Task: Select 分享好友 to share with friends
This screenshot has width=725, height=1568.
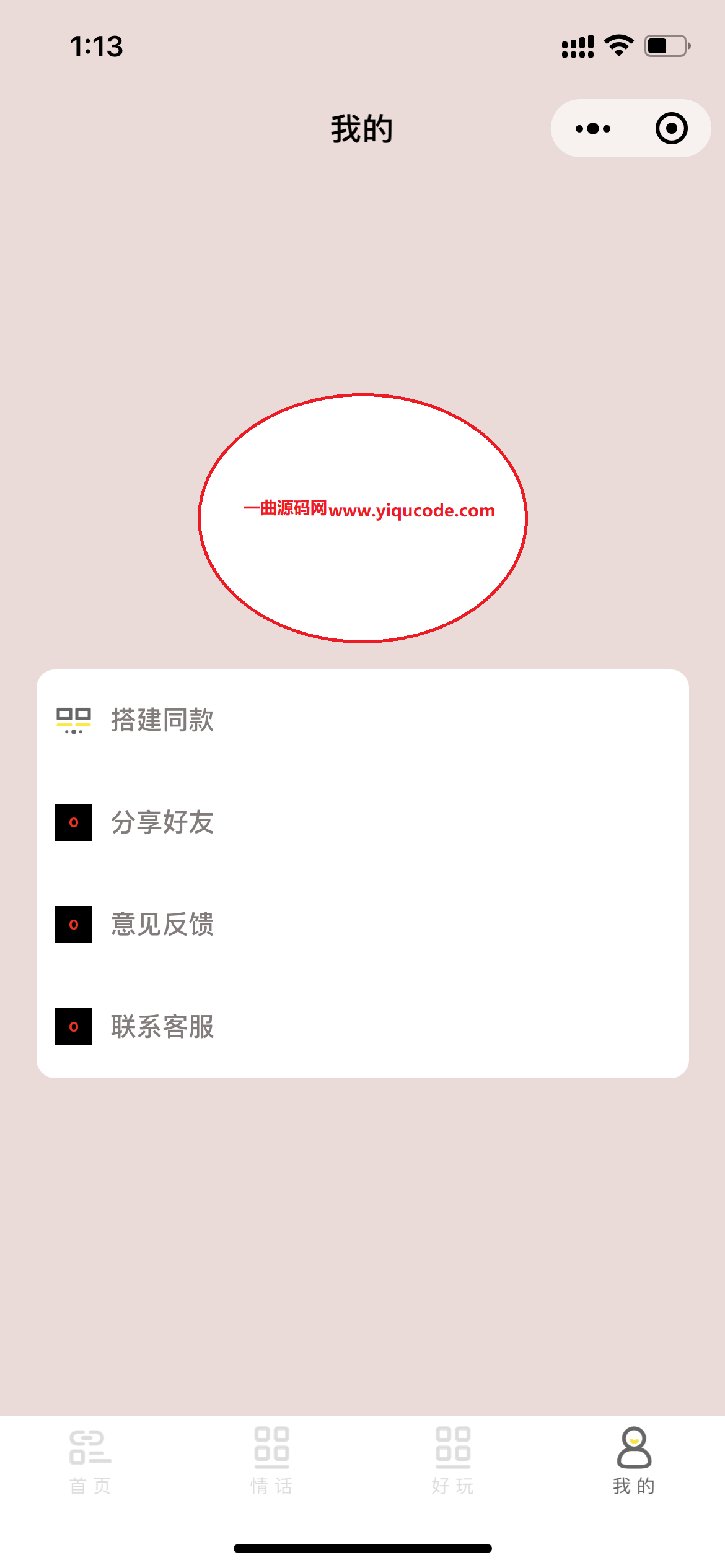Action: [x=362, y=822]
